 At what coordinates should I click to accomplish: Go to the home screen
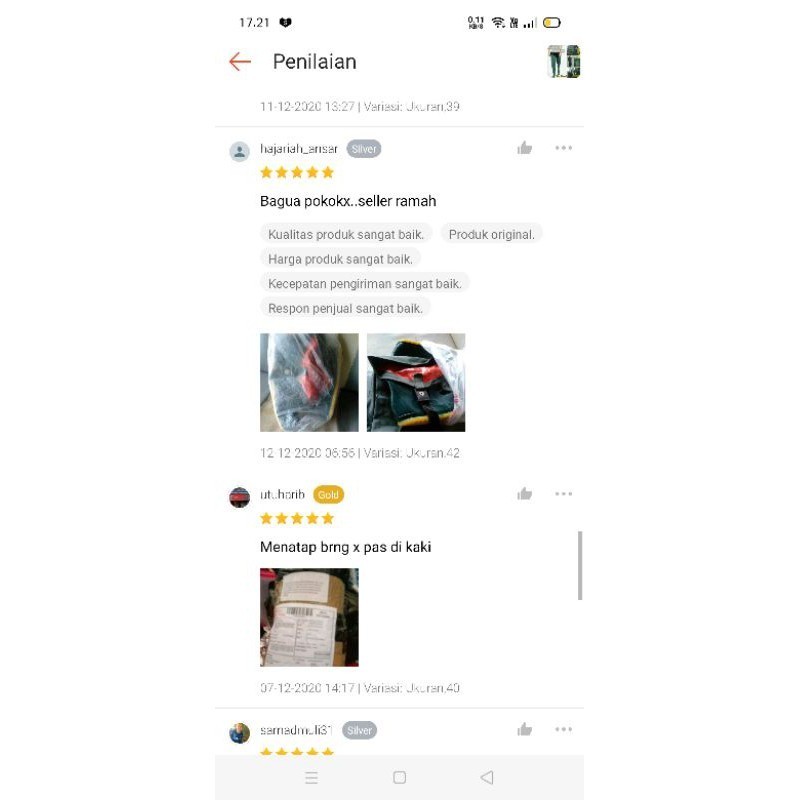click(399, 777)
